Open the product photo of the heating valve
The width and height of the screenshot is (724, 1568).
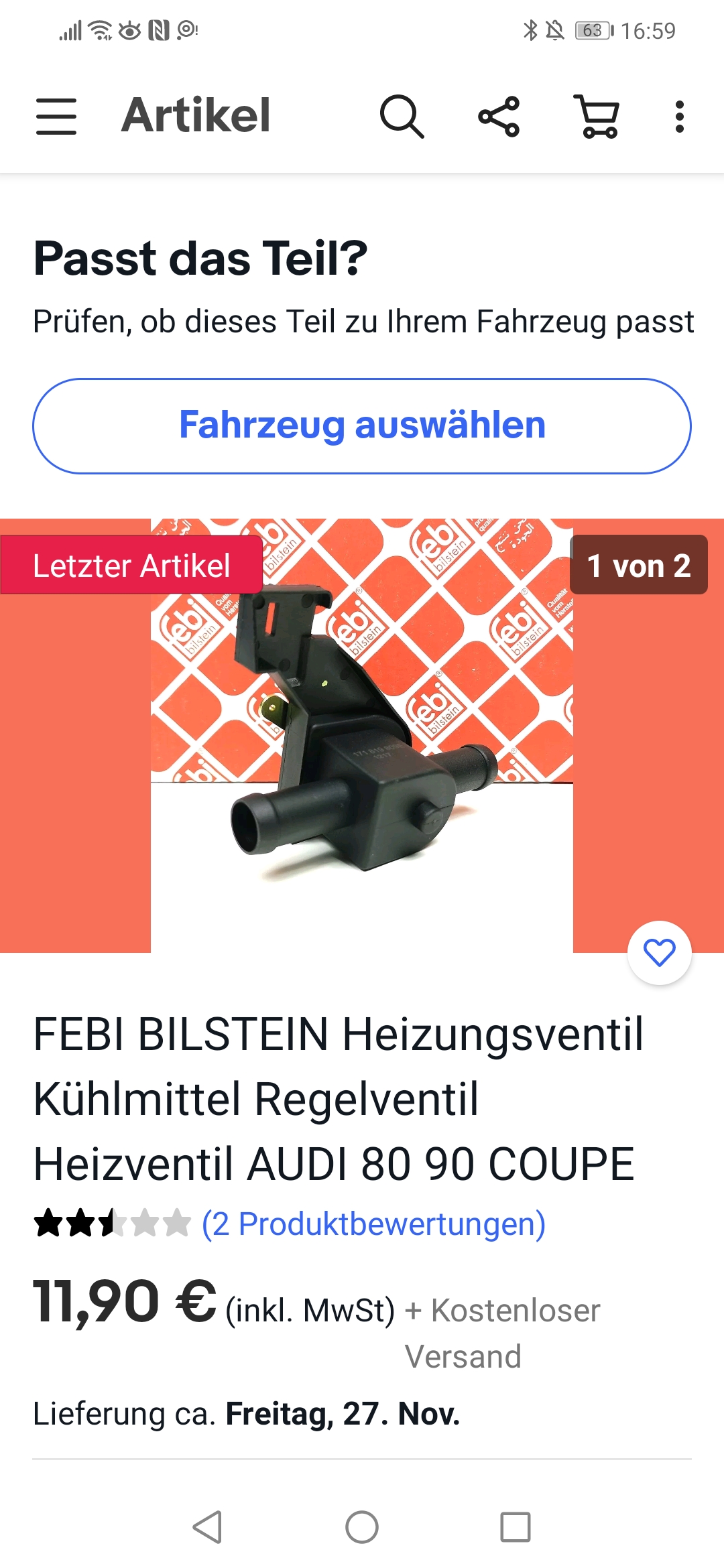click(x=362, y=735)
